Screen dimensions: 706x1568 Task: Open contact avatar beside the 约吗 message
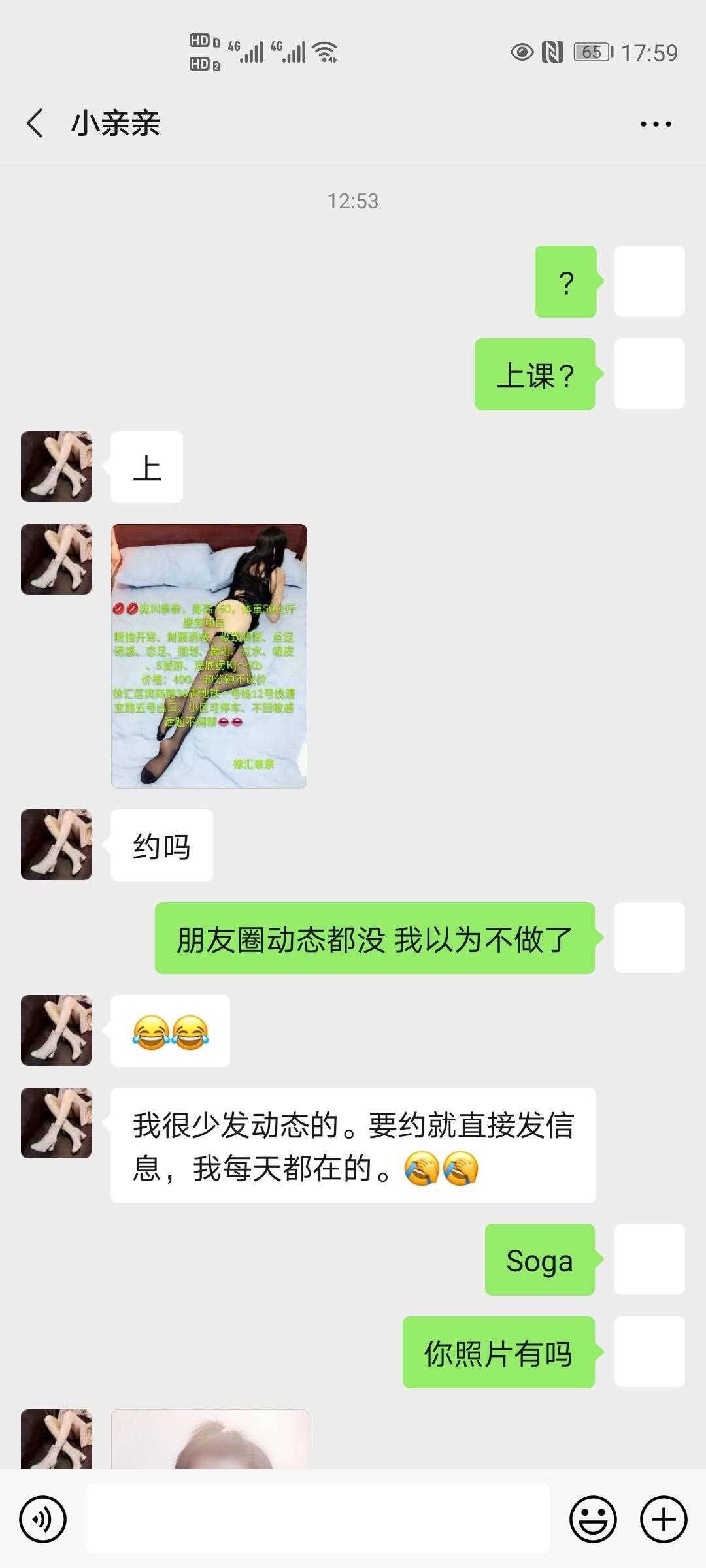(56, 845)
